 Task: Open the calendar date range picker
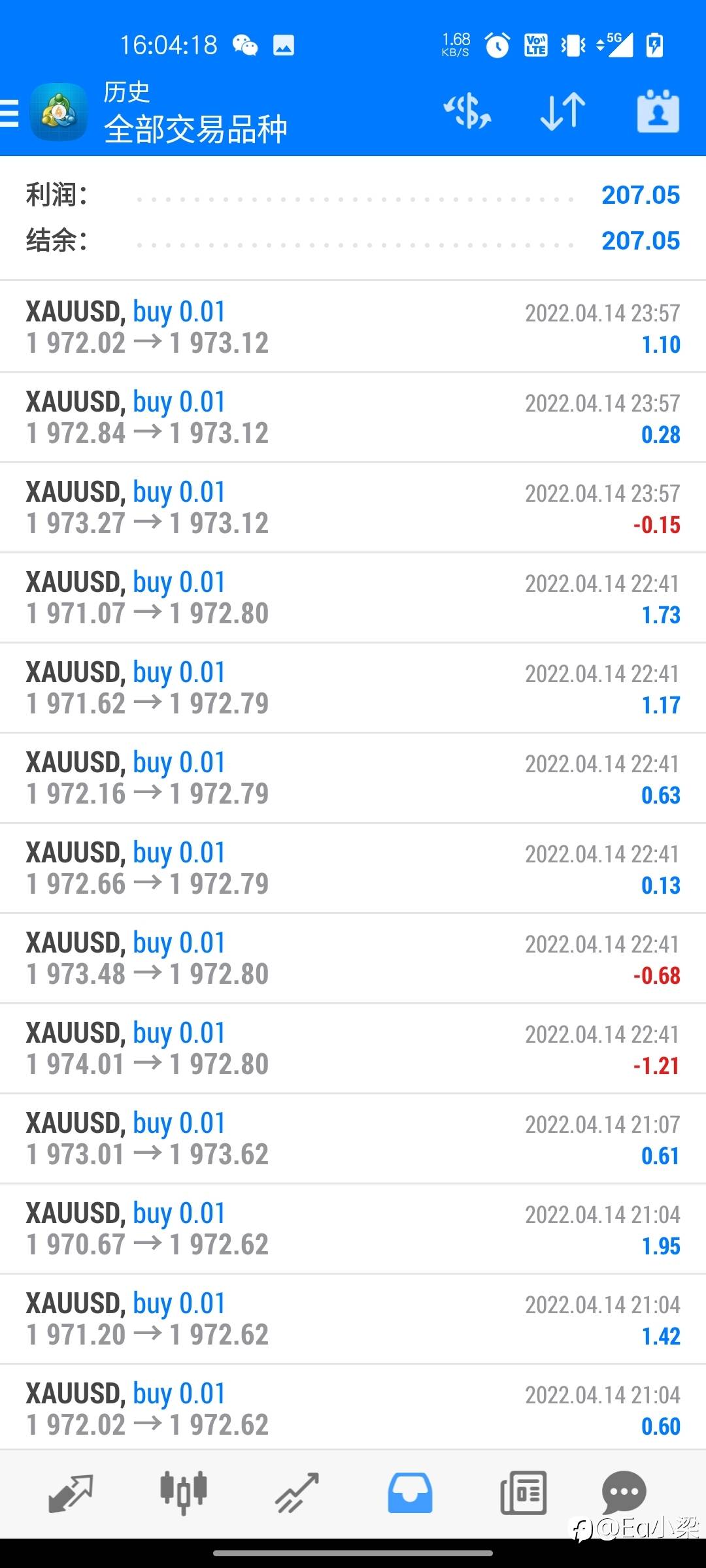pos(658,111)
